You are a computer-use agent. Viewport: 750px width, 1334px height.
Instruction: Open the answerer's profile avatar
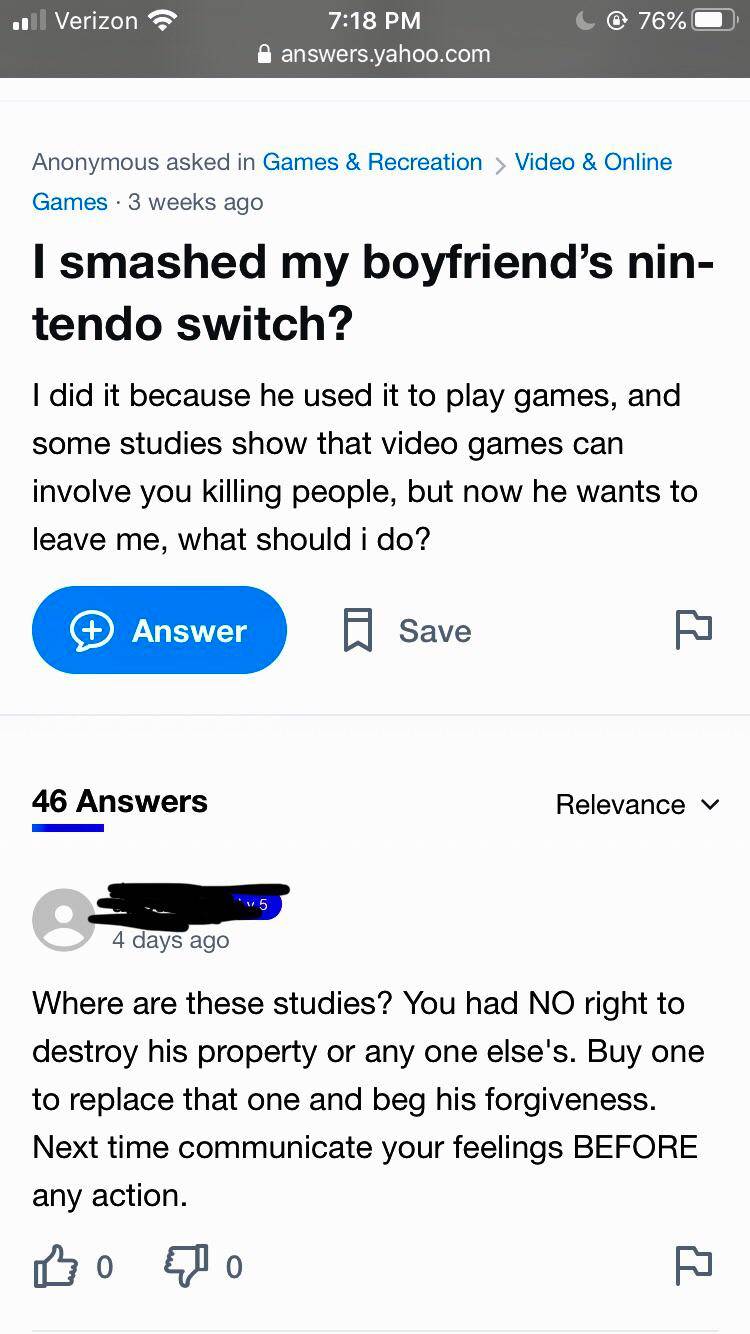point(64,919)
